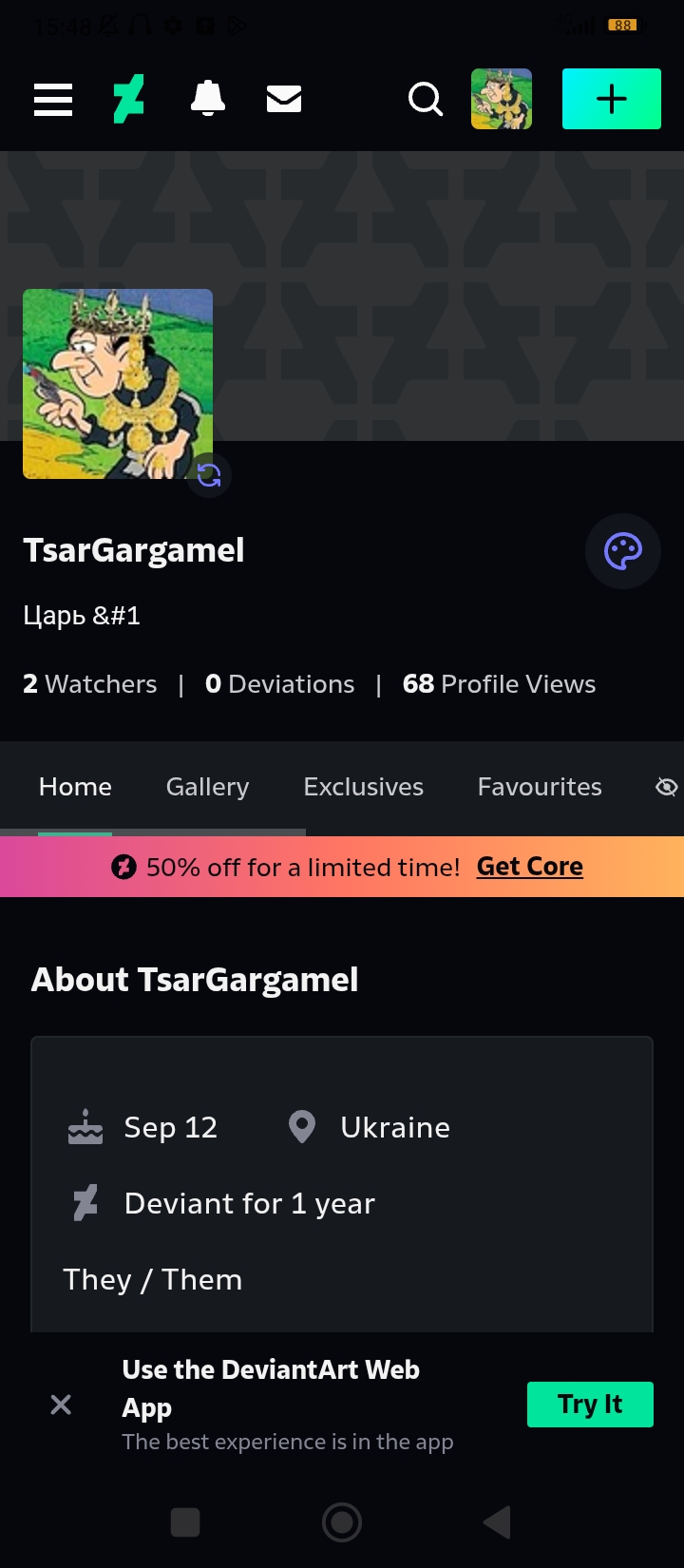The height and width of the screenshot is (1568, 684).
Task: Tap the system home button
Action: [342, 1522]
